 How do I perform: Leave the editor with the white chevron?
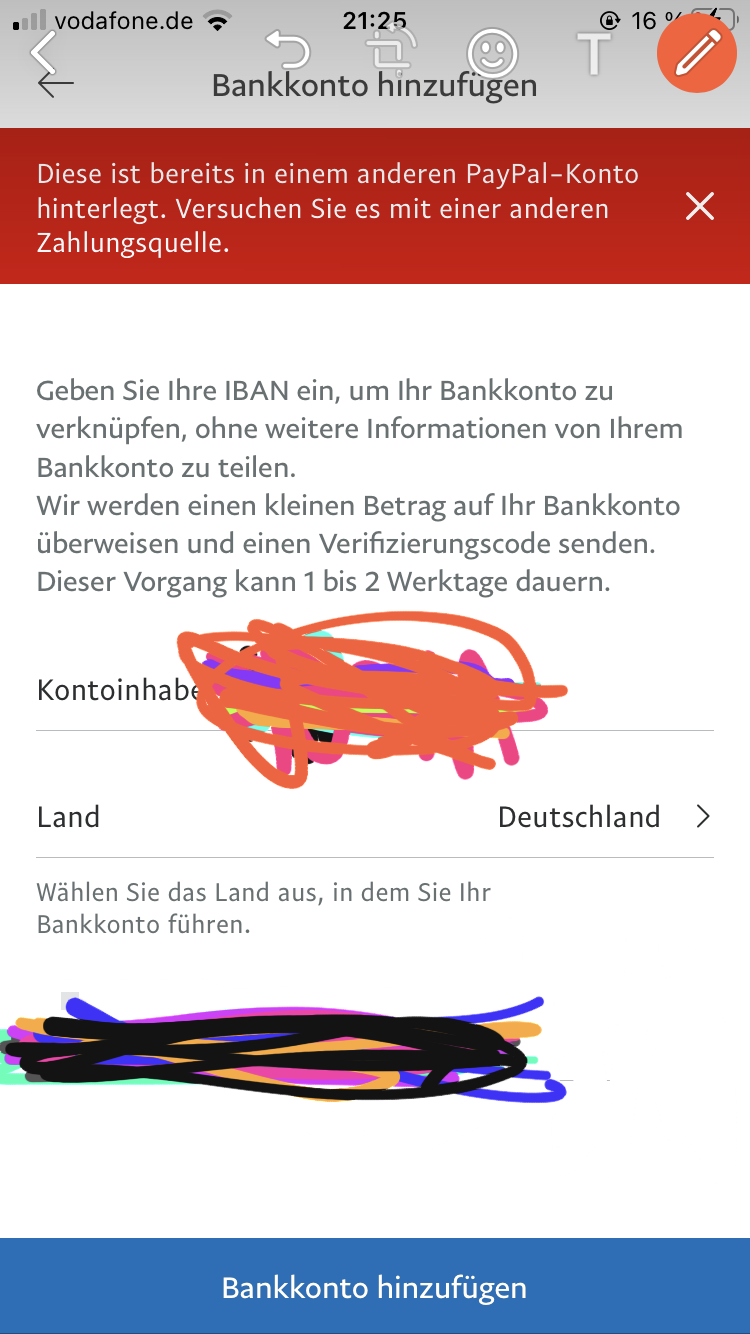click(44, 52)
